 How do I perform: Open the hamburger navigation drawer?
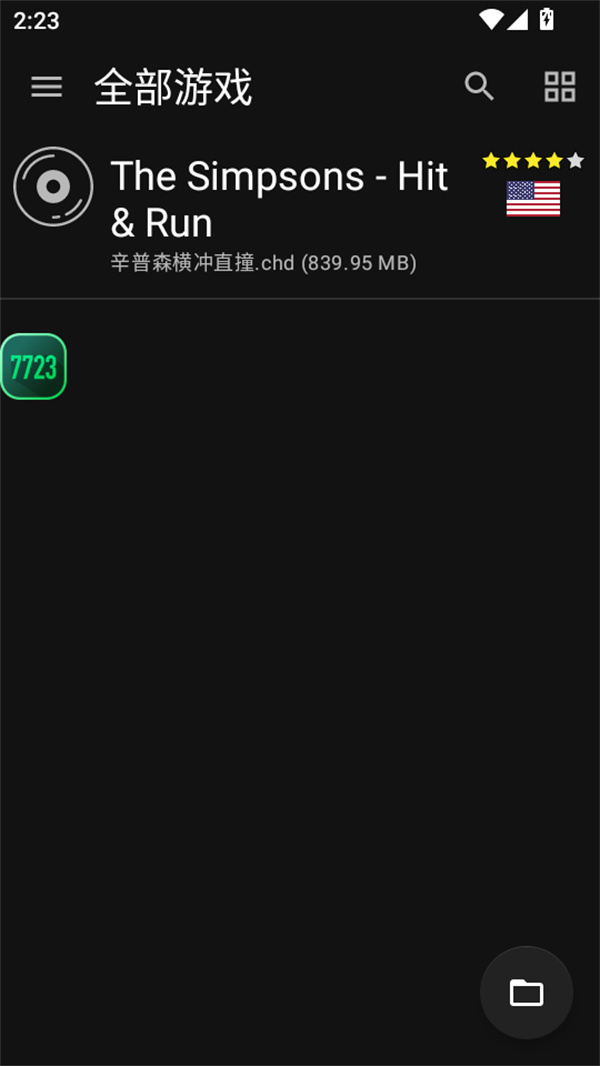tap(47, 87)
